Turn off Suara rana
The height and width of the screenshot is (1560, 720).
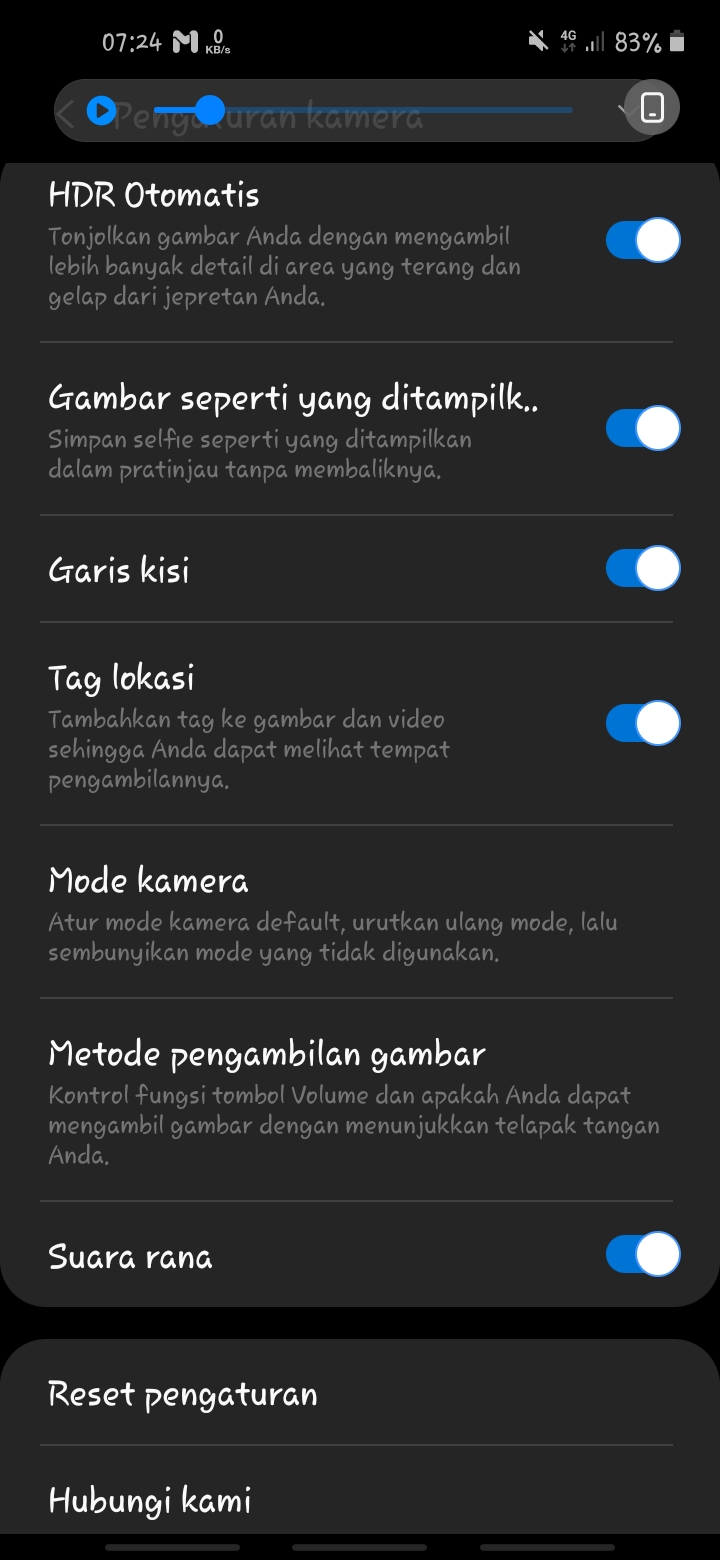pos(643,1255)
